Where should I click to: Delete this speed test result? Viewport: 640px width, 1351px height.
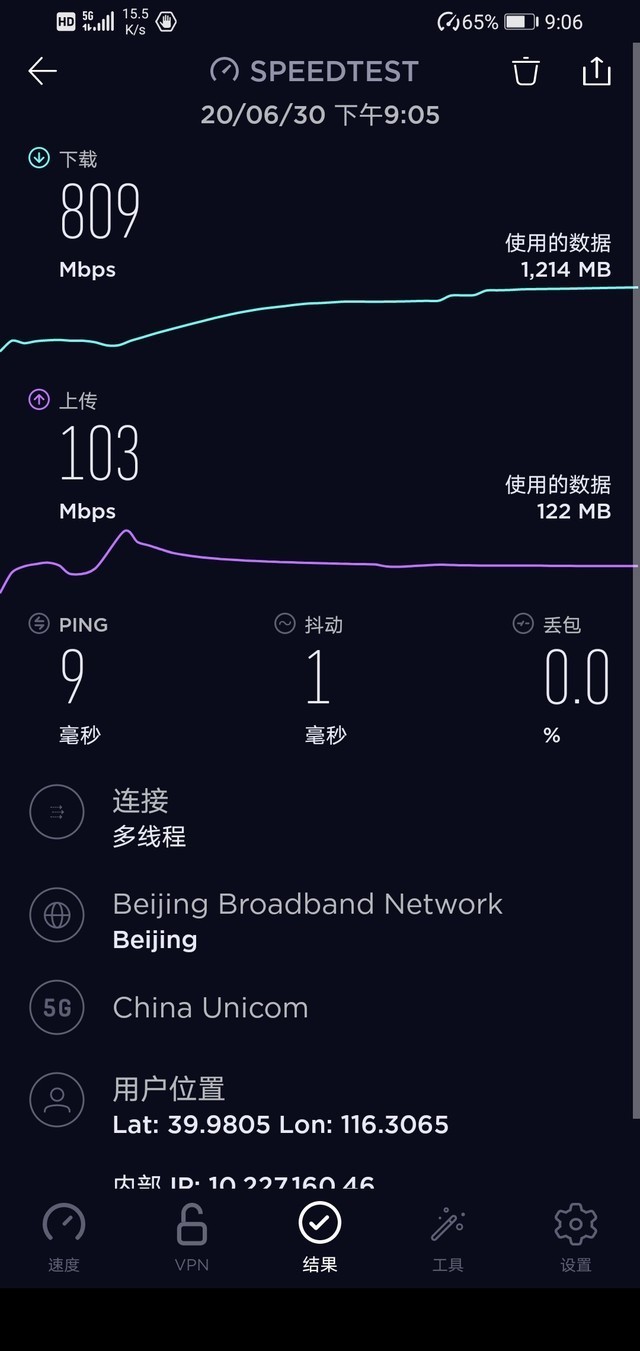pos(526,71)
